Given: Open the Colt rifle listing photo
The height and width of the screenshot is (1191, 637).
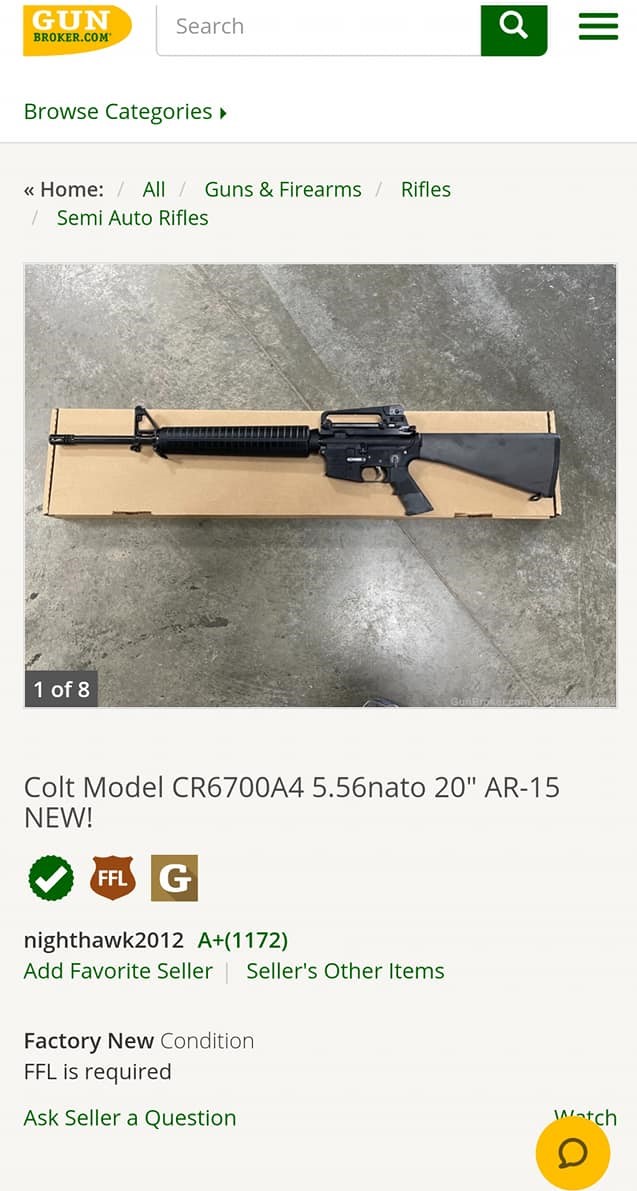Looking at the screenshot, I should click(320, 485).
